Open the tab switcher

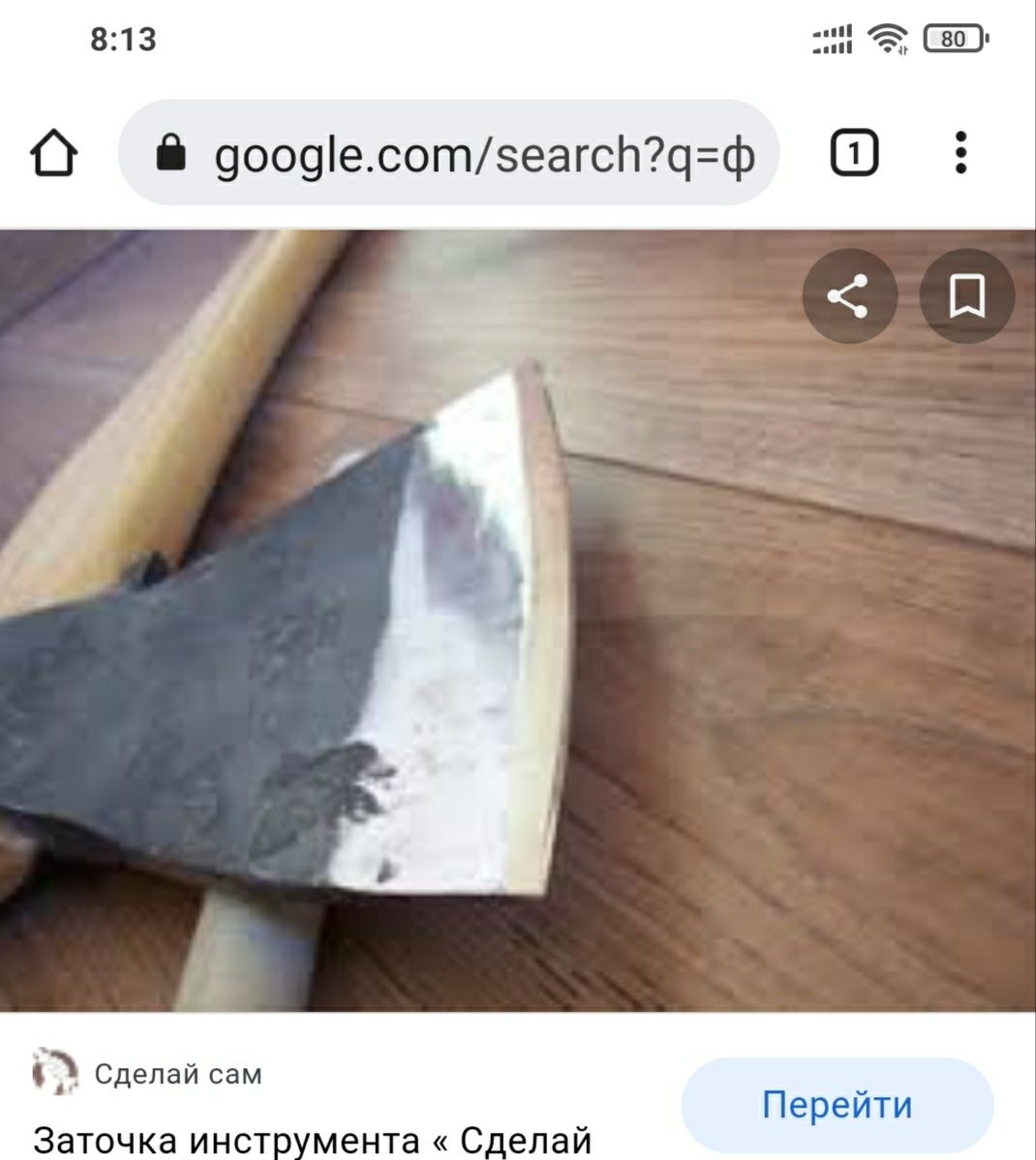(854, 154)
